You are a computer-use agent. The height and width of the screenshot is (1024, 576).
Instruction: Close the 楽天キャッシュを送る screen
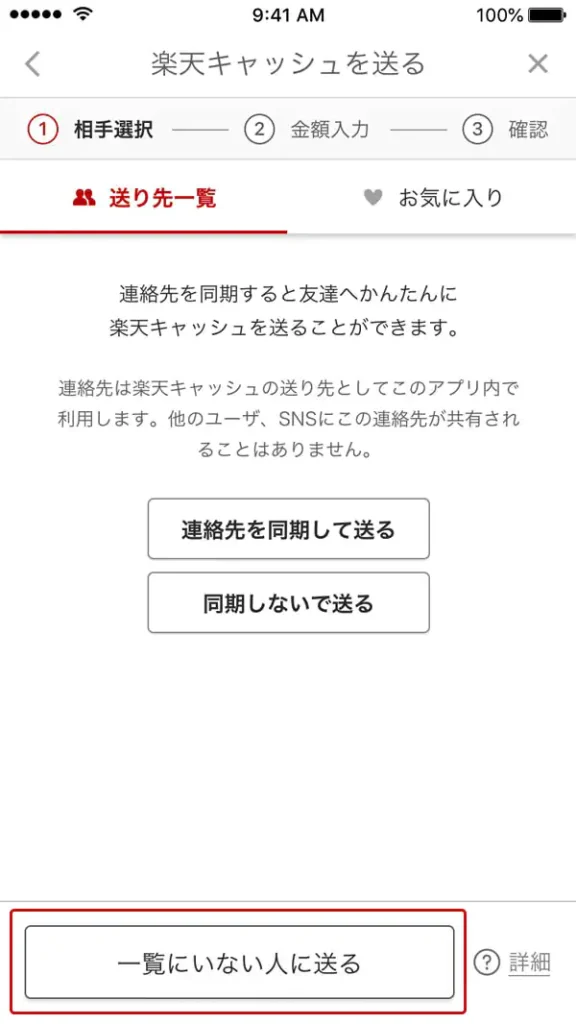click(x=537, y=64)
